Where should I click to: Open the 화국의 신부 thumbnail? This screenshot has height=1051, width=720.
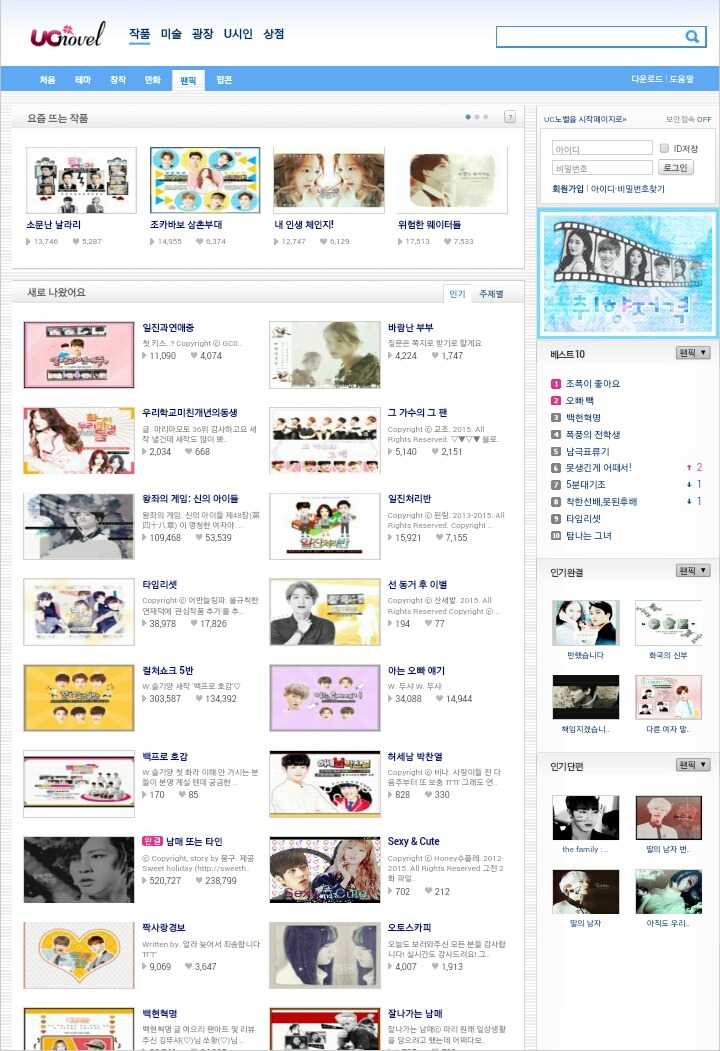pos(668,624)
